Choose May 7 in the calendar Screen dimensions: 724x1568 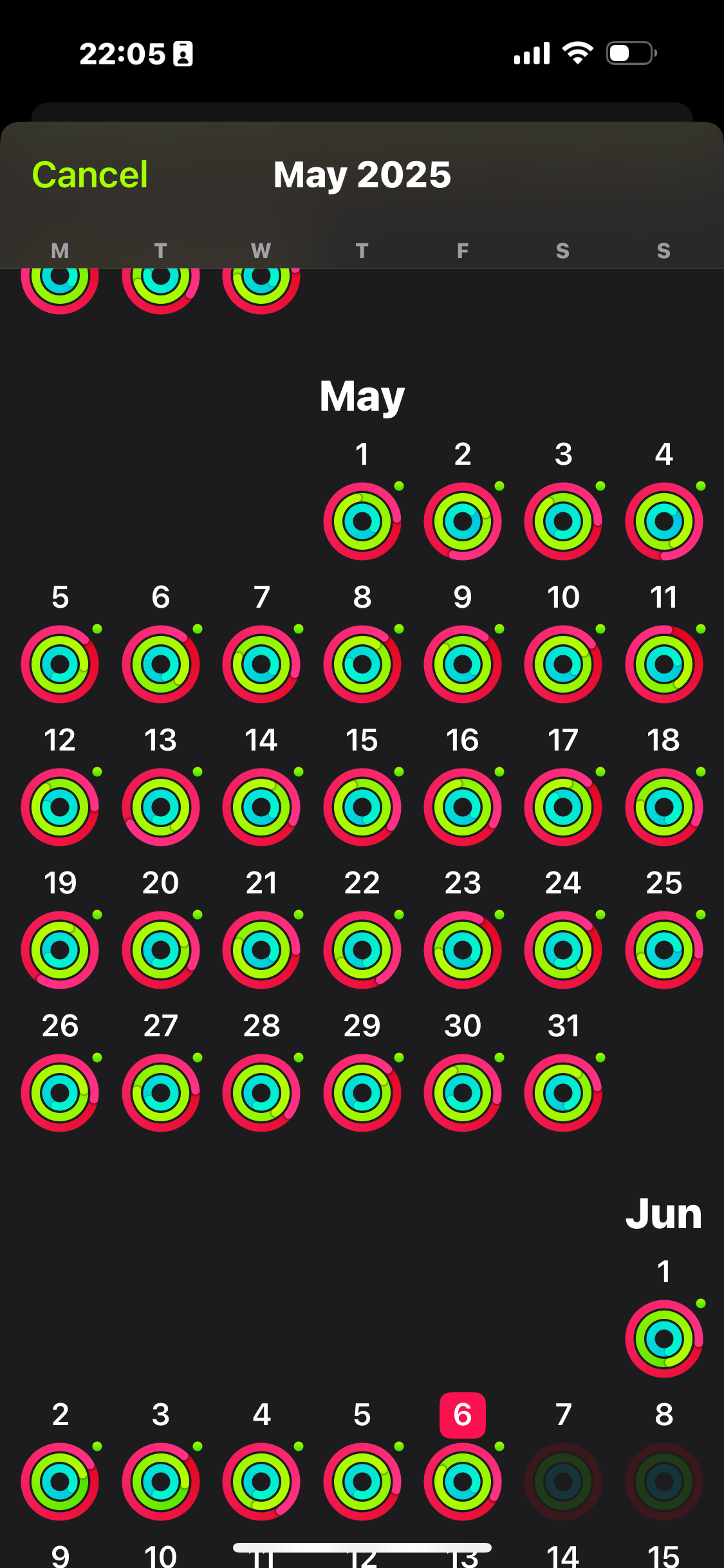coord(261,664)
